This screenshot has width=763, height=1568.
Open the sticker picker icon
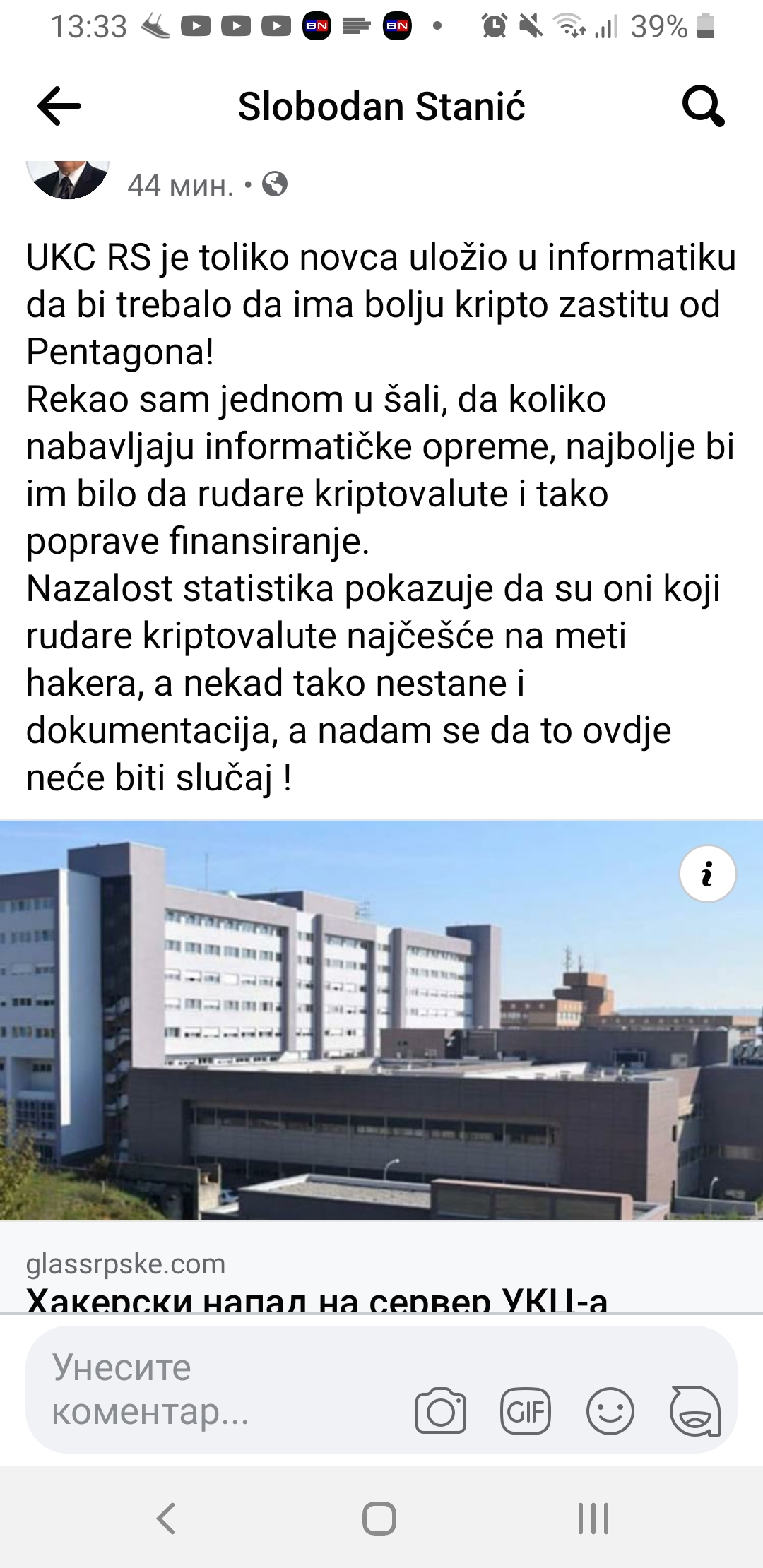click(695, 1411)
